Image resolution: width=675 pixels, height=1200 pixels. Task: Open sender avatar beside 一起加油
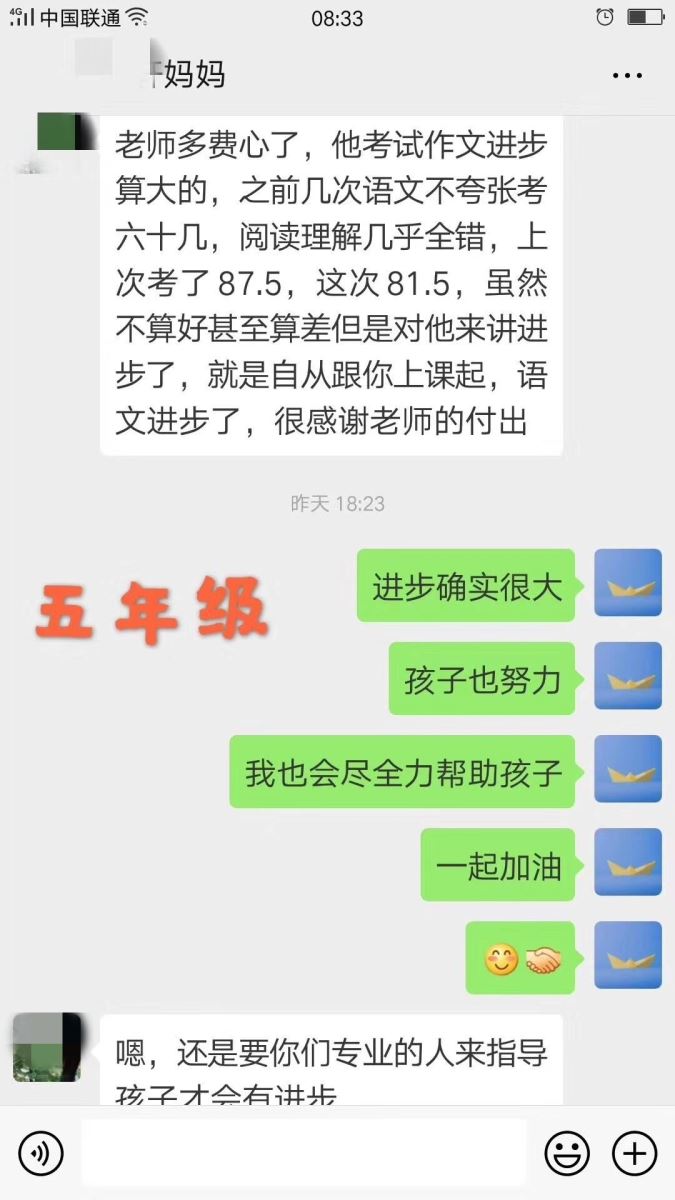click(x=628, y=862)
